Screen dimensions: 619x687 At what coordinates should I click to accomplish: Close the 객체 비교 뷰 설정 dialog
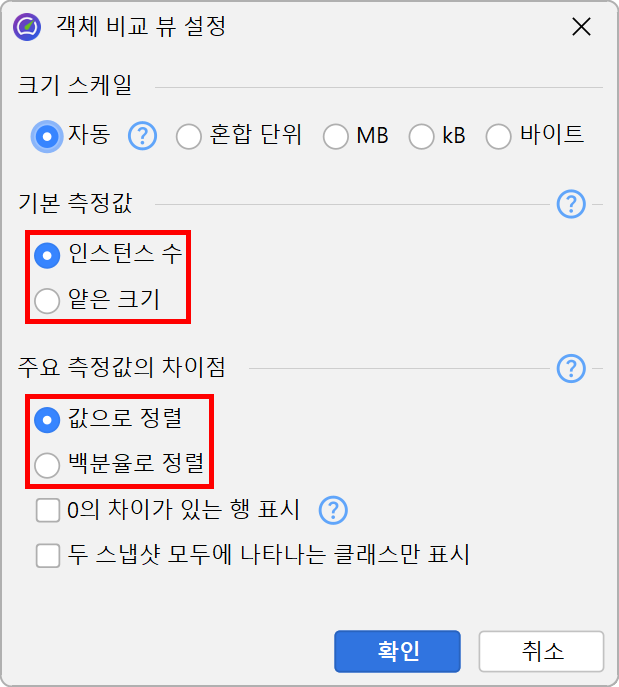point(581,27)
